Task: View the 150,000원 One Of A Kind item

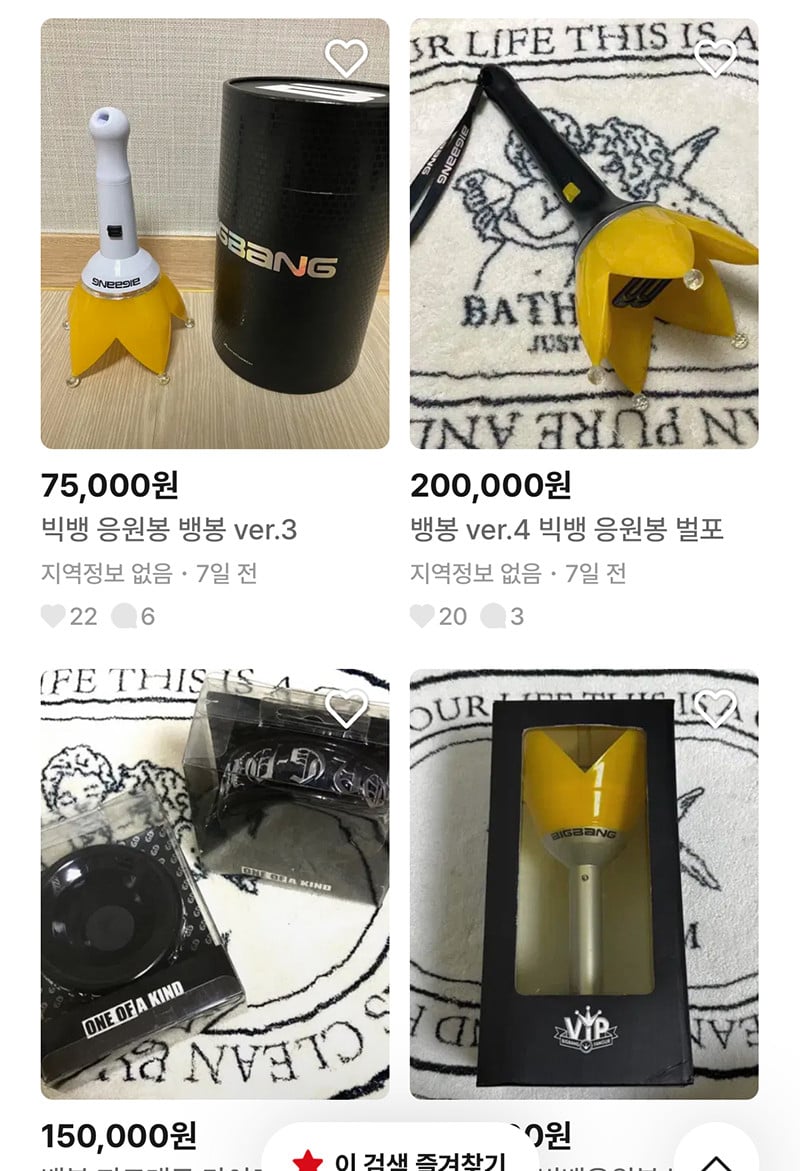Action: tap(214, 884)
